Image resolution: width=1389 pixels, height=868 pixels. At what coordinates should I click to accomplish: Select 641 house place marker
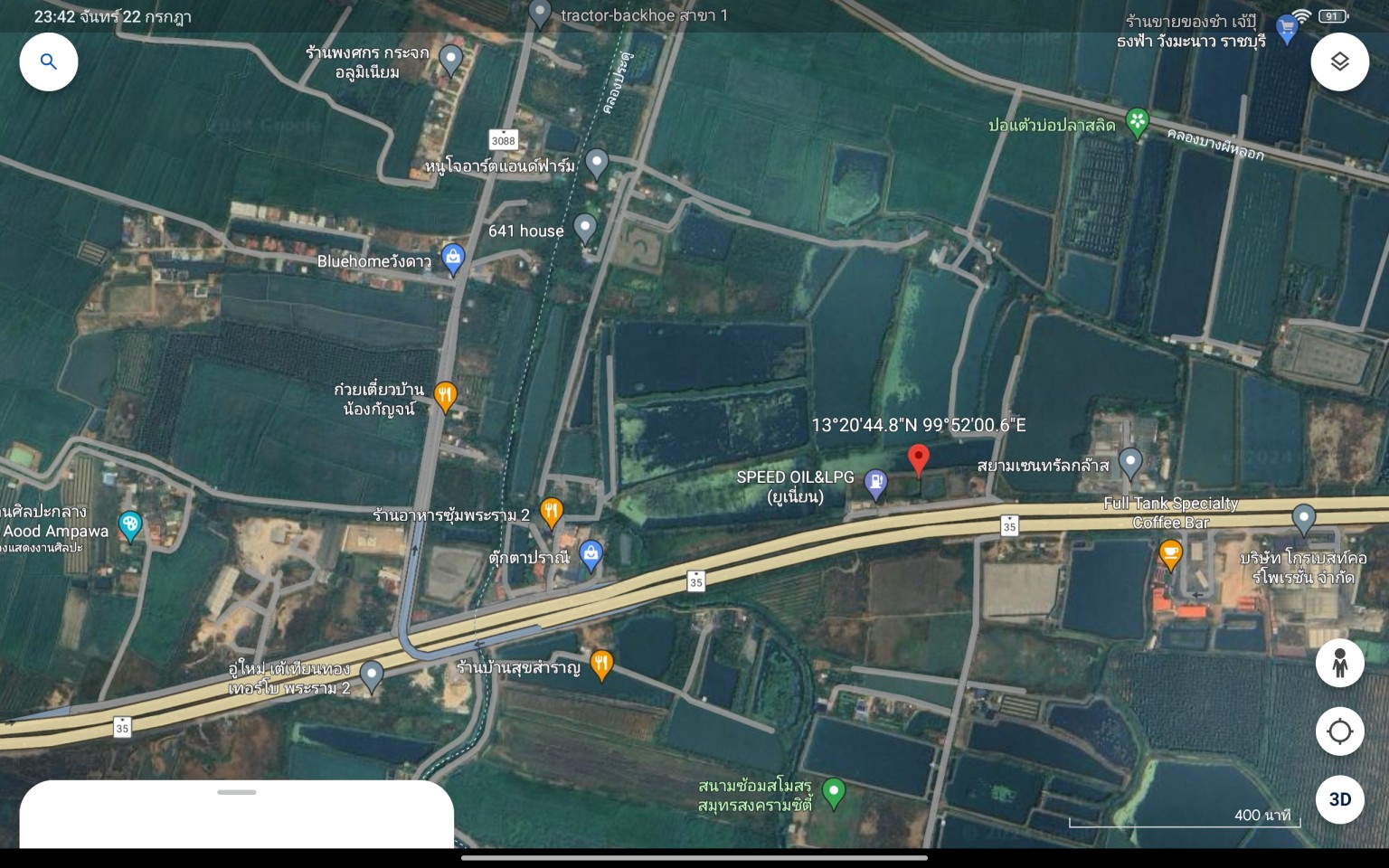[586, 227]
